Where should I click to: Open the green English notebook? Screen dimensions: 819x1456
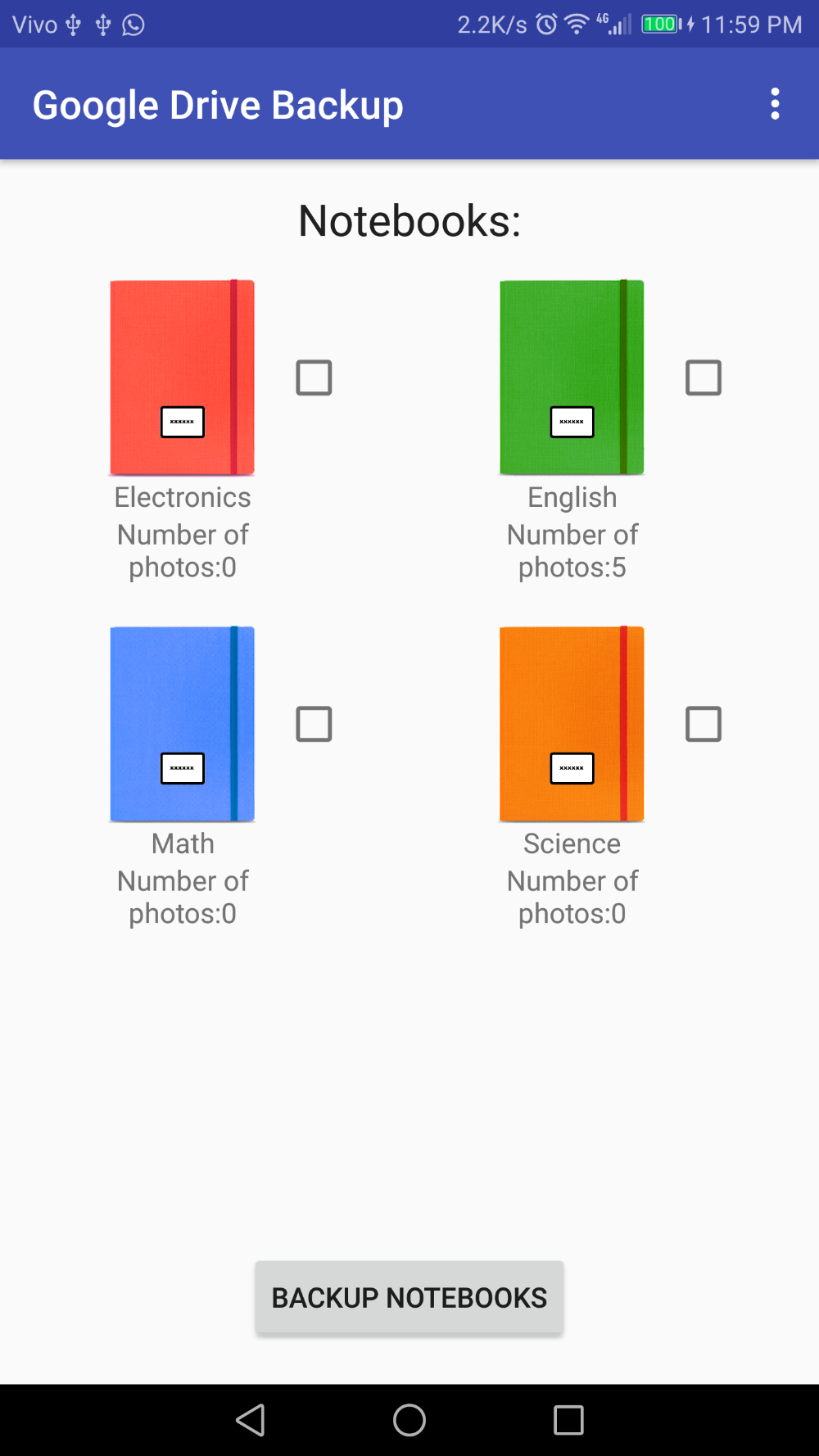(572, 378)
